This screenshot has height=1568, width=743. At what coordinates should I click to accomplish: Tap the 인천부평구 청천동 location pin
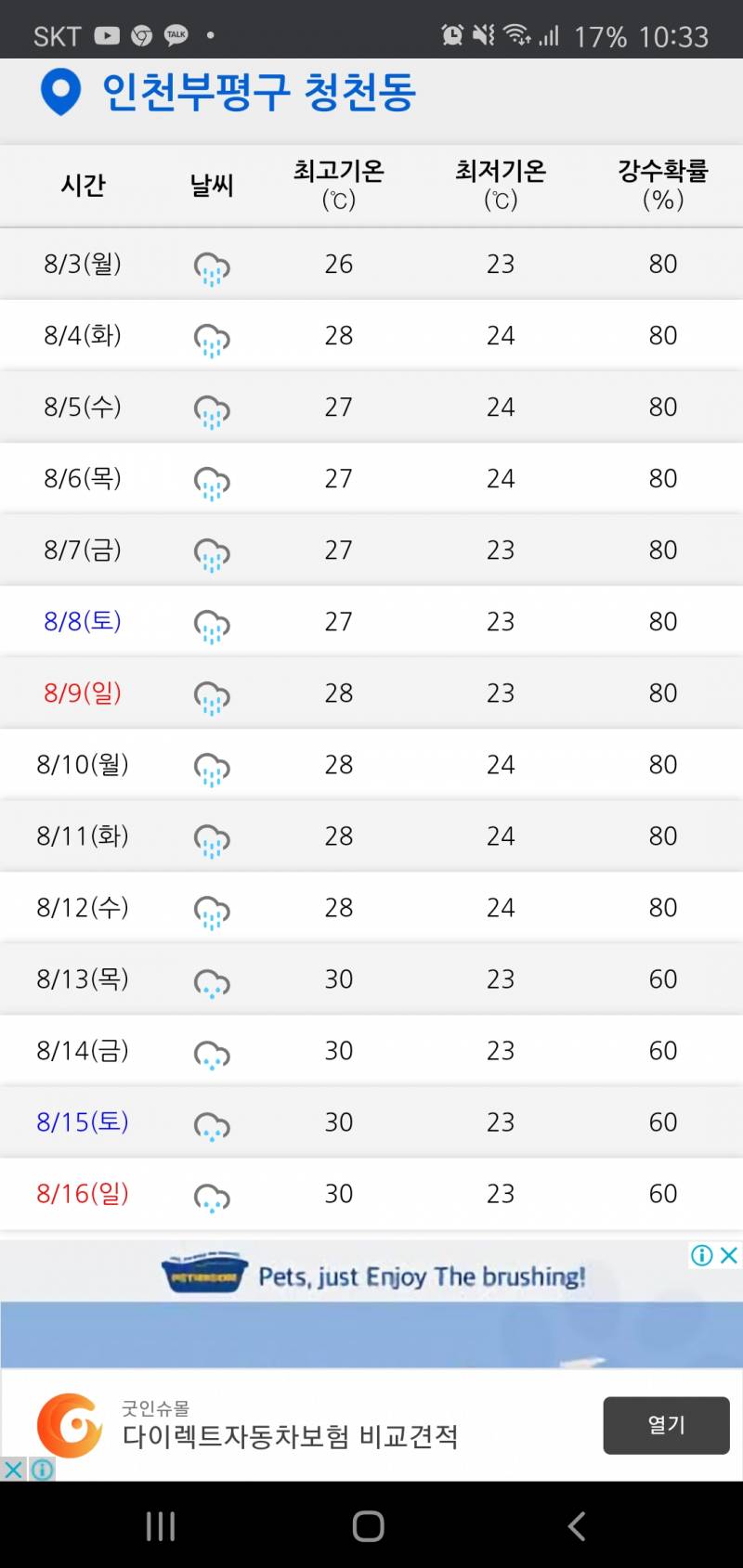coord(61,92)
